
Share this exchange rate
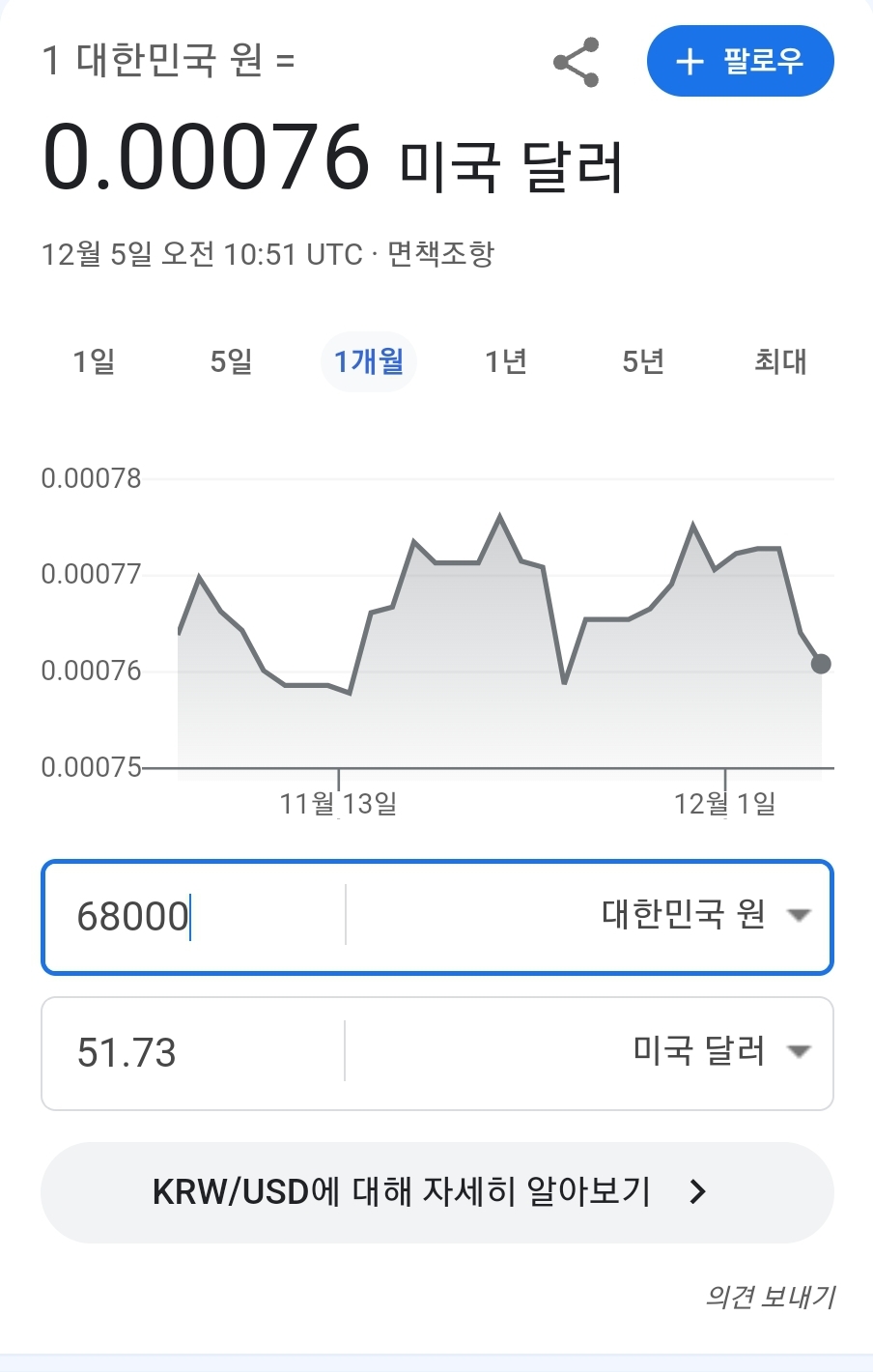[x=577, y=63]
